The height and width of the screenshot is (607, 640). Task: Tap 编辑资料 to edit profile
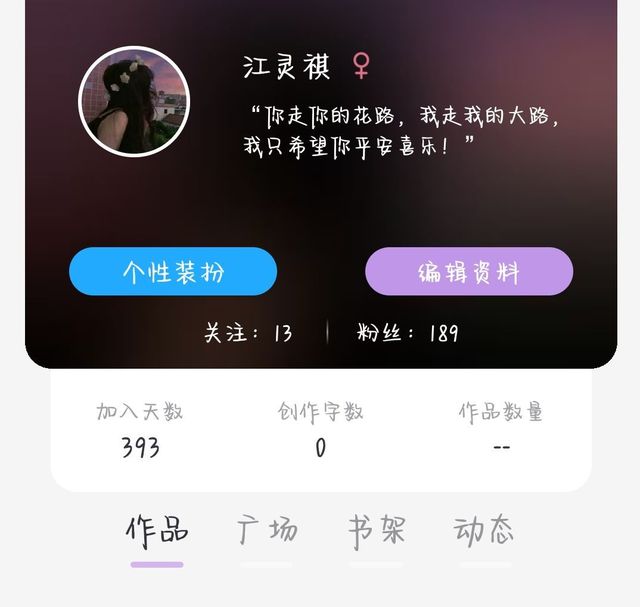point(469,272)
